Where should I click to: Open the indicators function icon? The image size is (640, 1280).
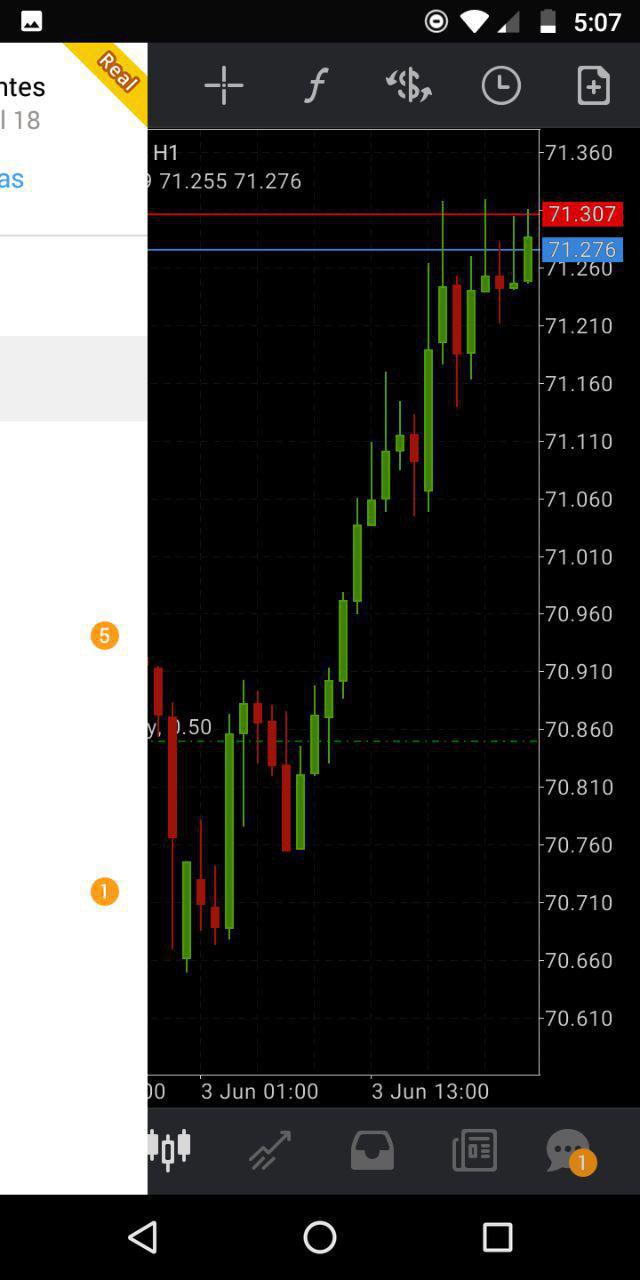[316, 86]
